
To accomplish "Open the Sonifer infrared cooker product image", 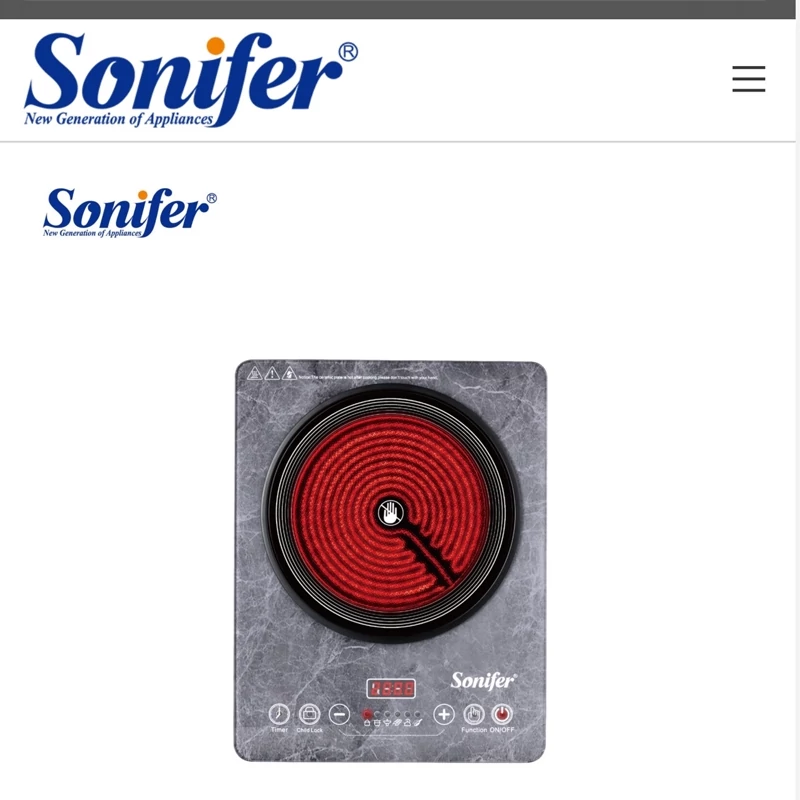I will 390,560.
